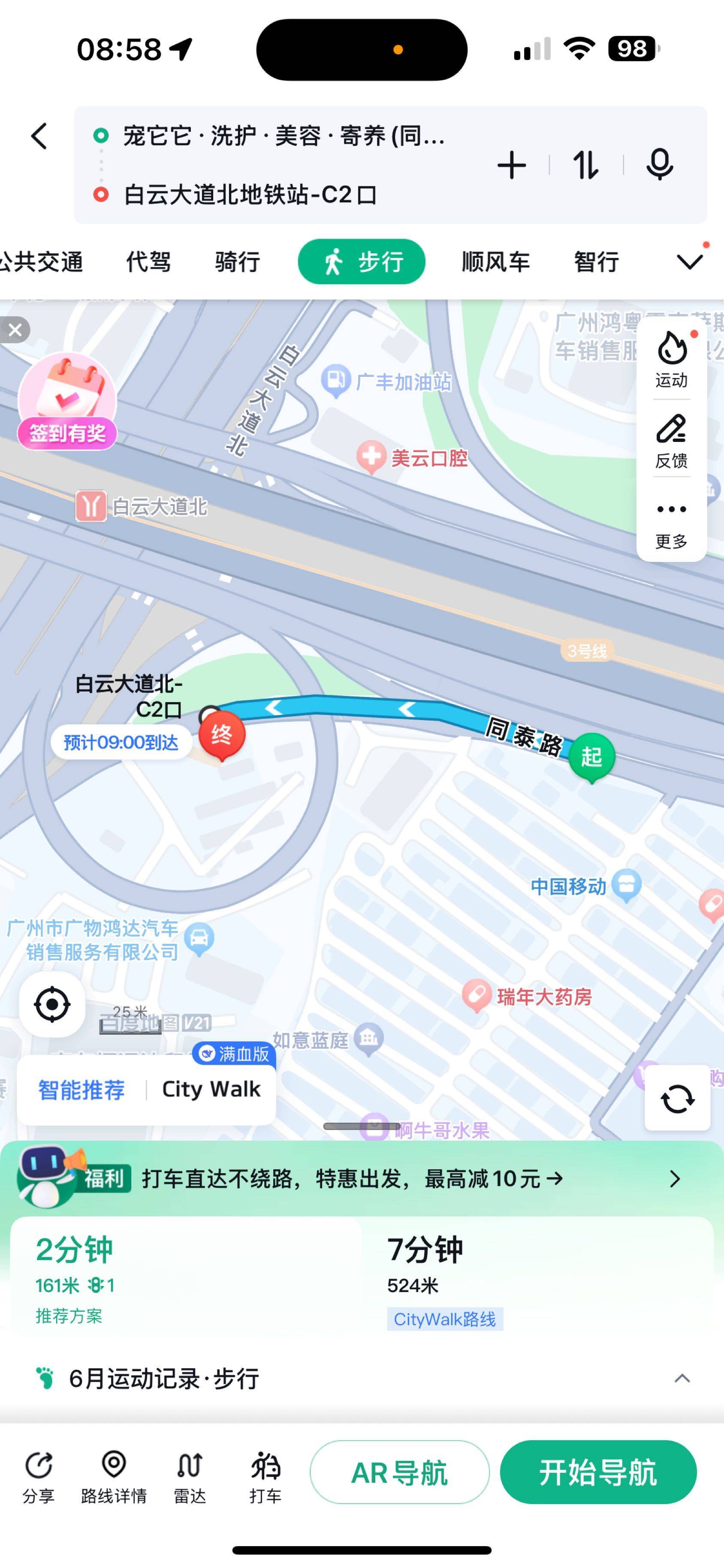
Task: Select the 顺风车 travel mode
Action: coord(496,262)
